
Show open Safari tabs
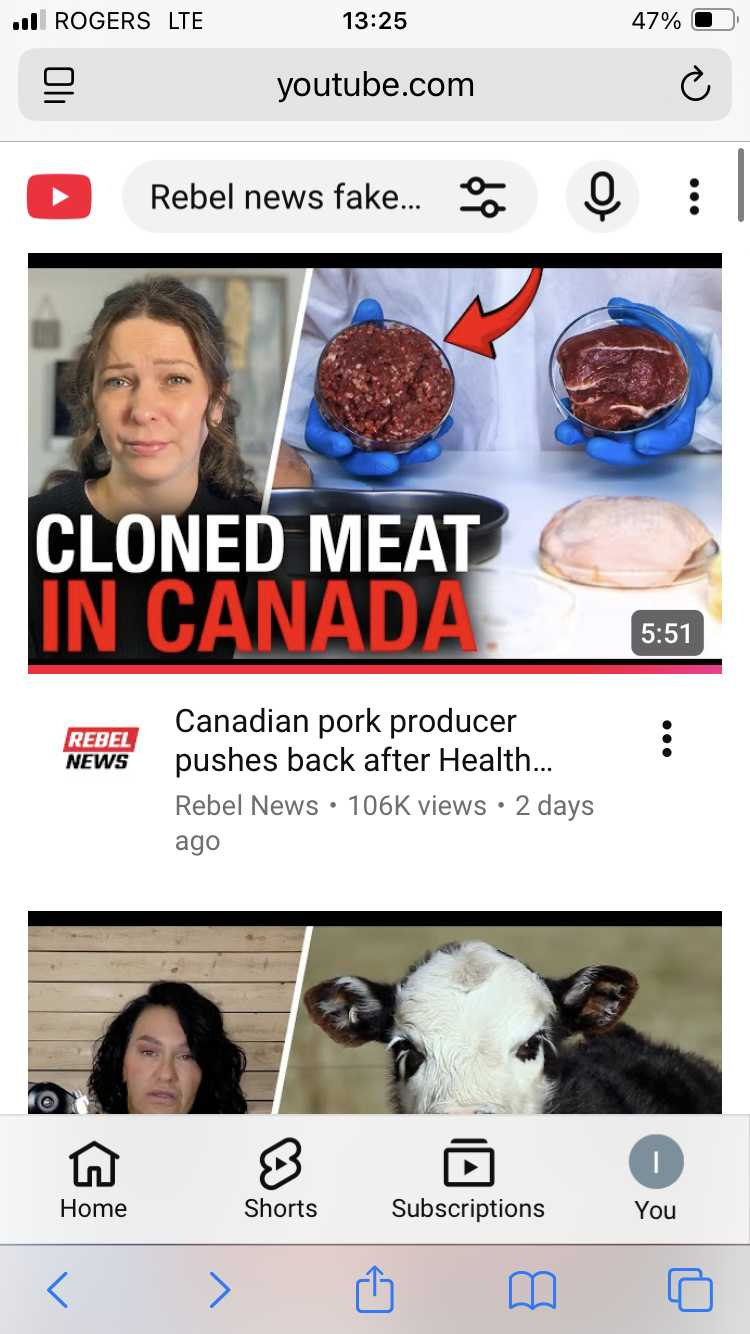coord(690,1290)
